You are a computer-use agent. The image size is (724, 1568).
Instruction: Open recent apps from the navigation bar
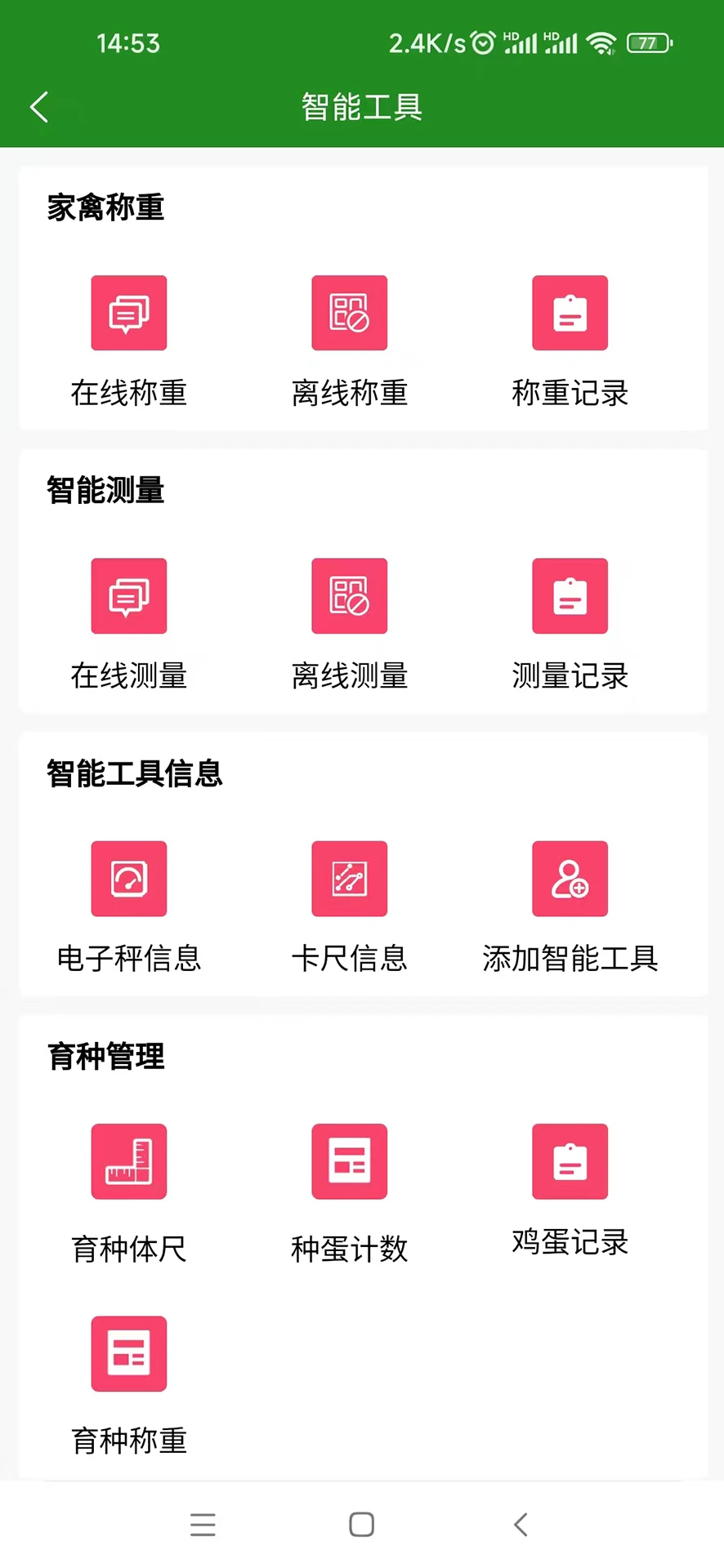pyautogui.click(x=203, y=1524)
